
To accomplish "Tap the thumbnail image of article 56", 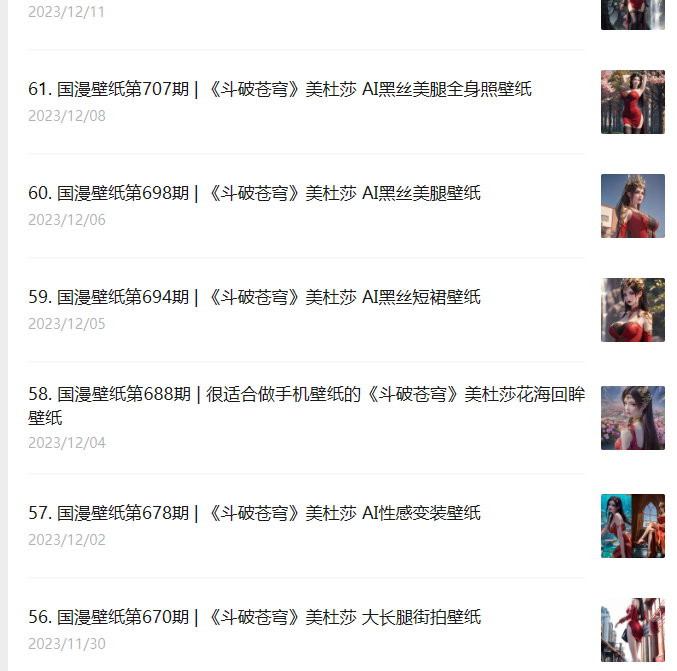I will 632,630.
